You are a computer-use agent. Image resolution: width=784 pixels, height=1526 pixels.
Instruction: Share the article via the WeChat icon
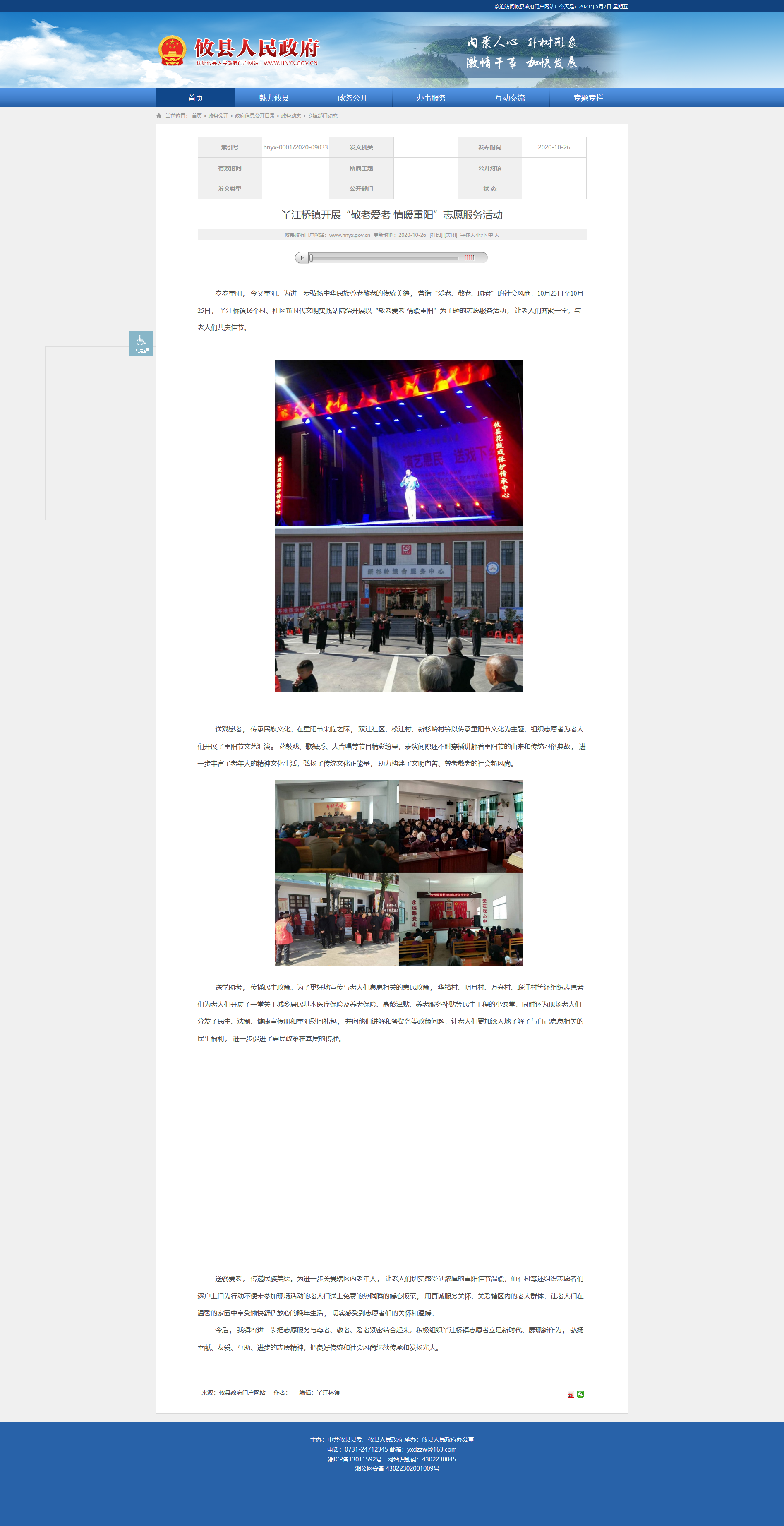click(x=580, y=1394)
